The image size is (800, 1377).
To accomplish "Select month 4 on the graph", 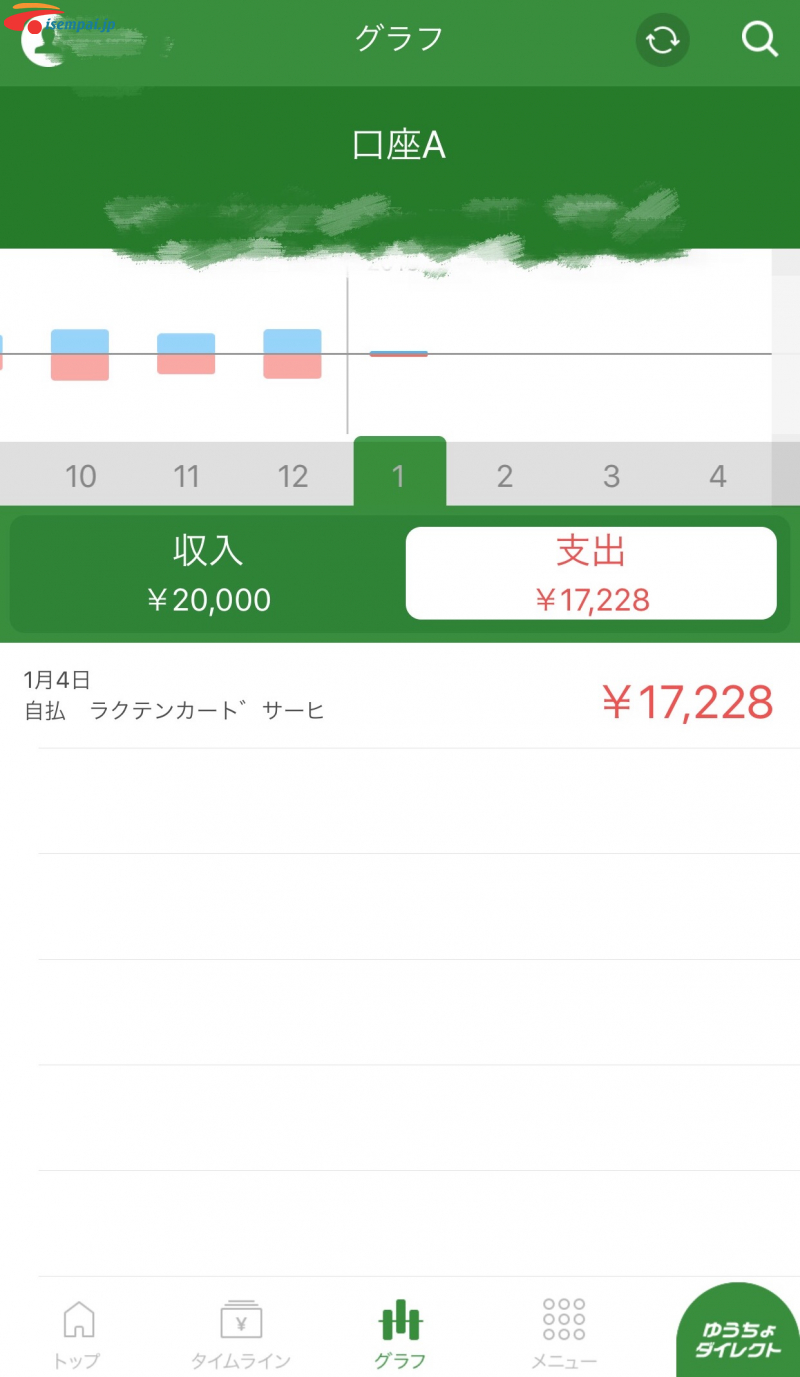I will pyautogui.click(x=717, y=476).
